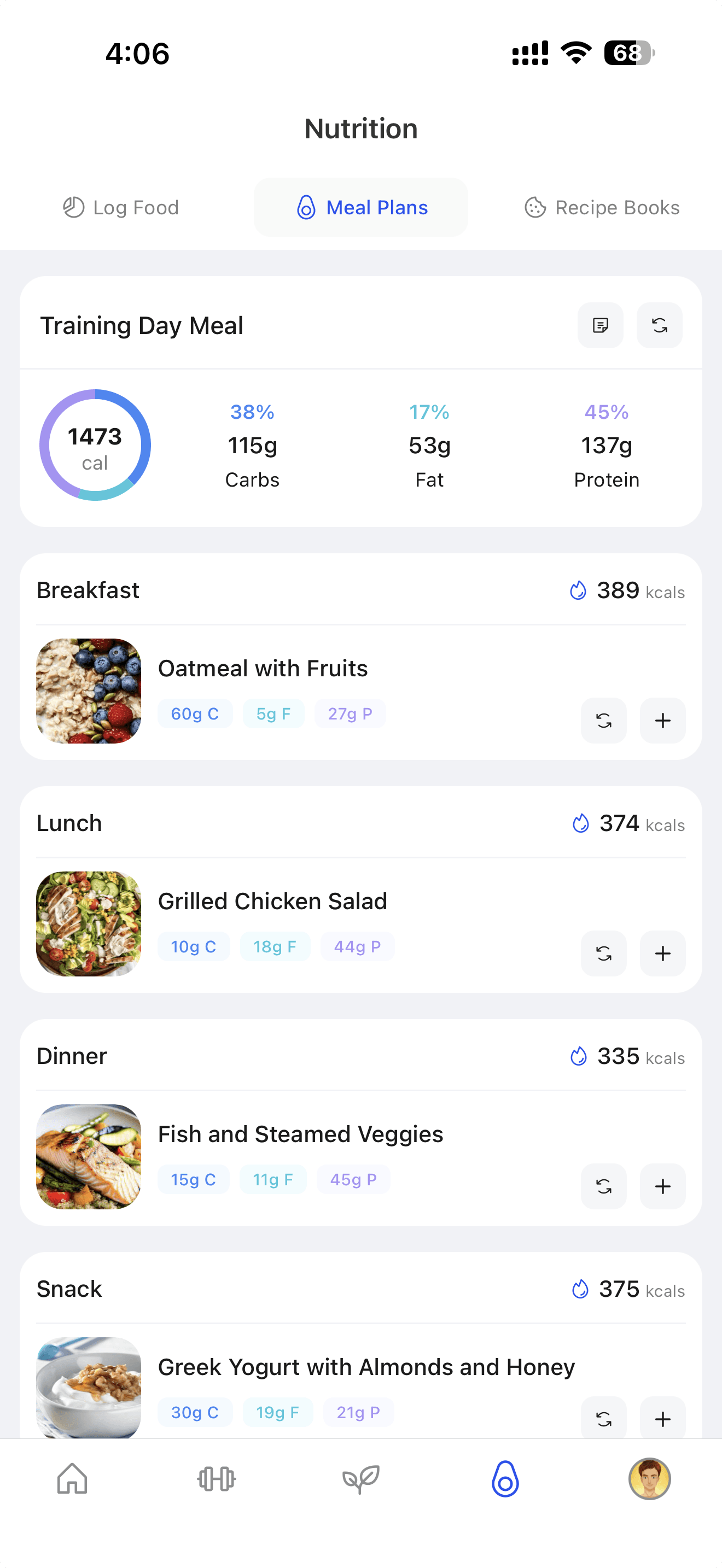Add Oatmeal with Fruits using plus
The height and width of the screenshot is (1568, 722).
[x=662, y=721]
